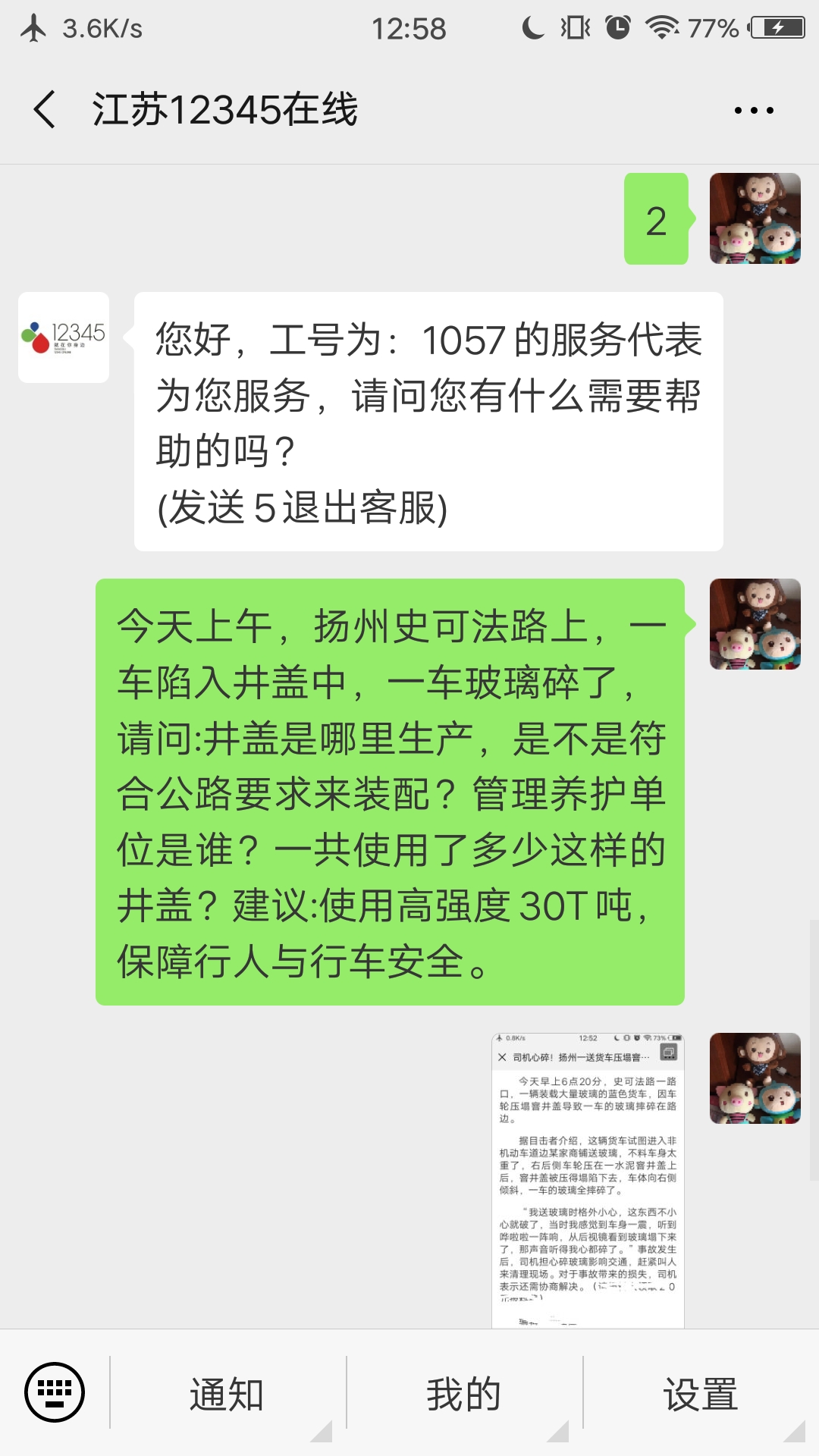Open the 通知 menu

coord(227,1394)
